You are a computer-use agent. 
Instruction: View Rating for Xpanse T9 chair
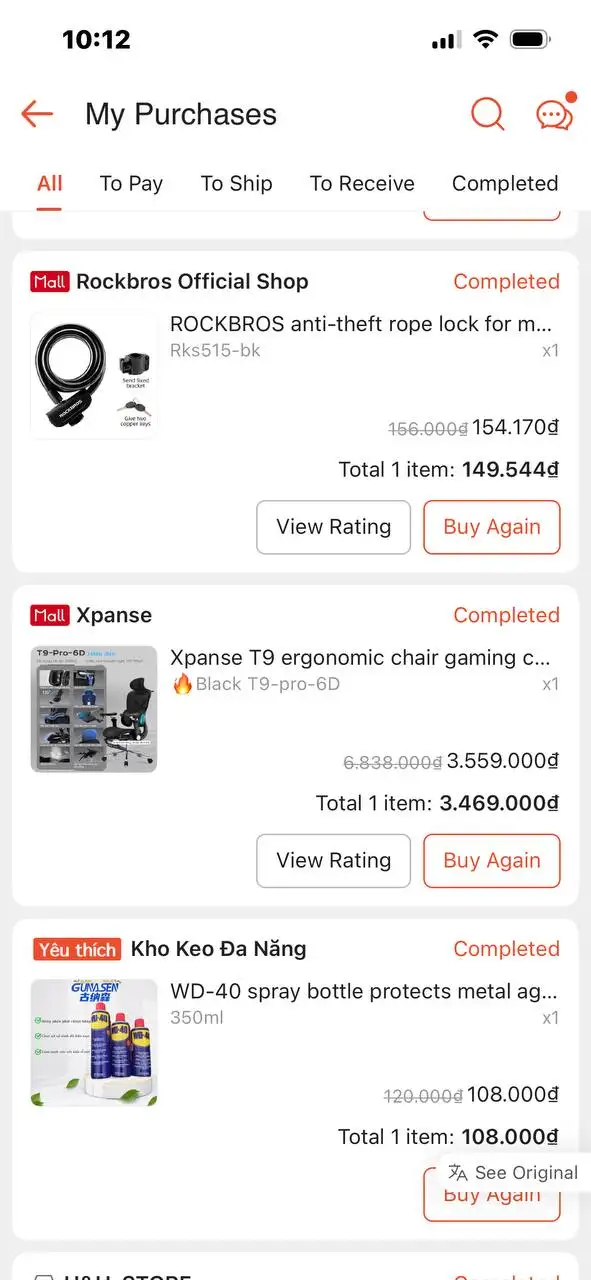334,861
